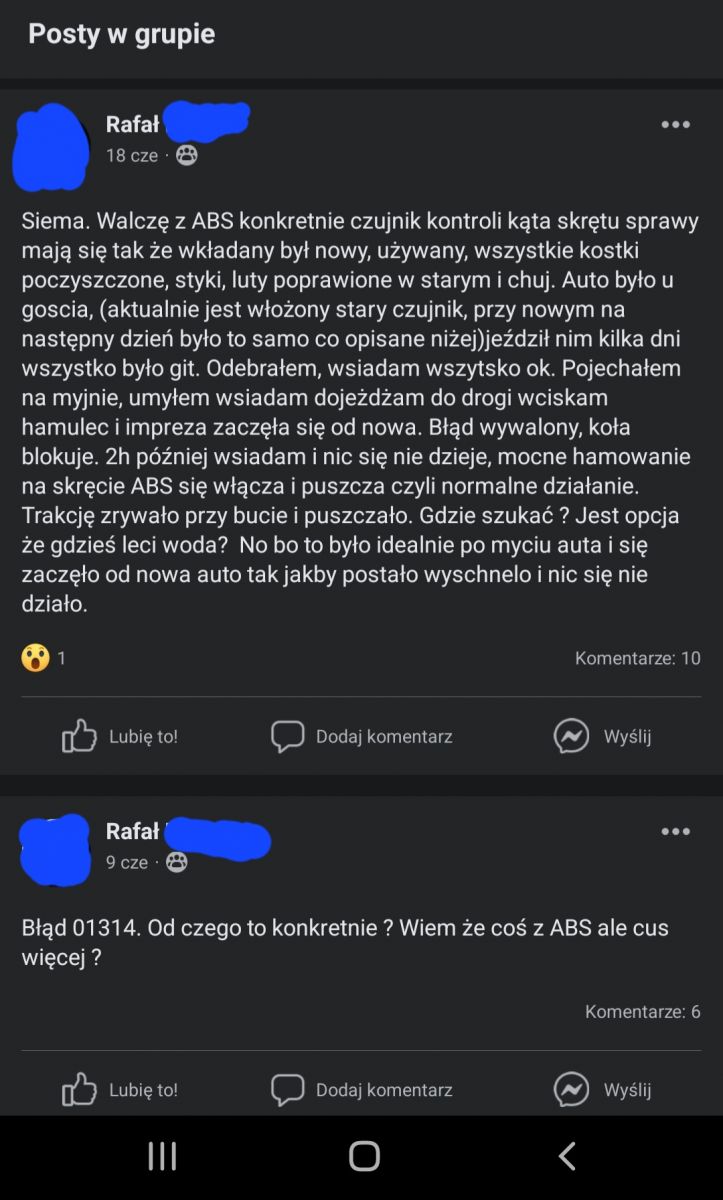
Task: Add a comment to the Błąd 01314 post
Action: point(361,1090)
